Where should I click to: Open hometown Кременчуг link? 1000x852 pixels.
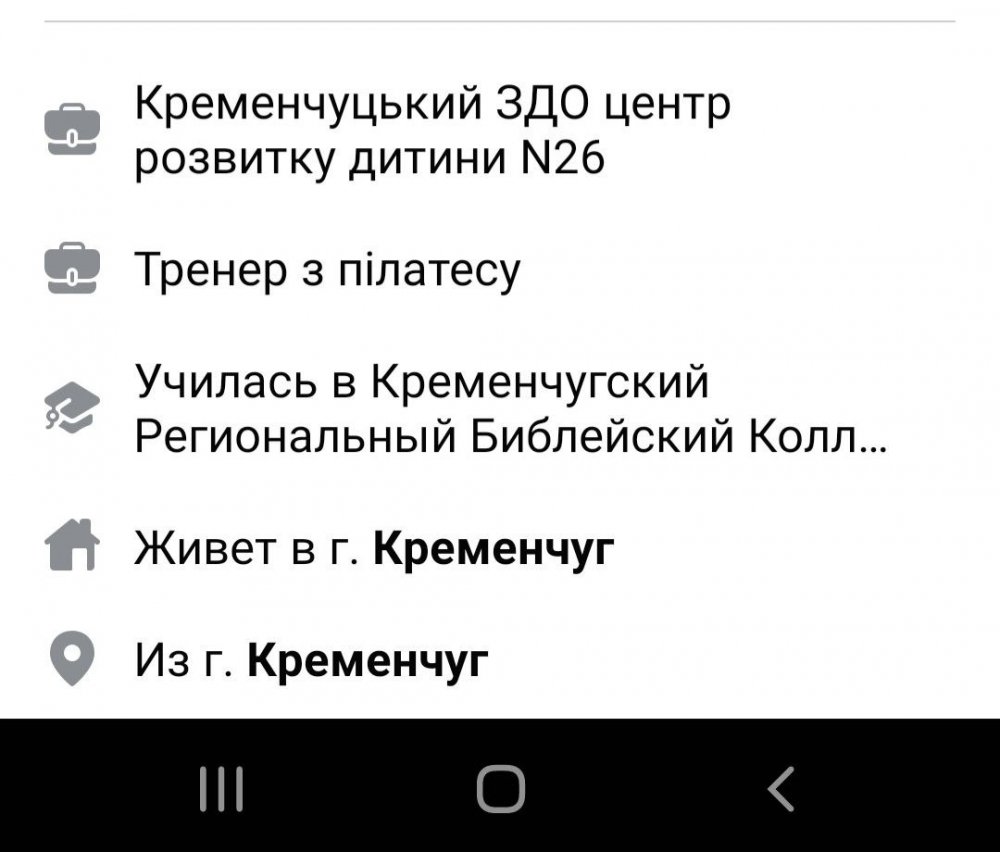click(x=369, y=660)
